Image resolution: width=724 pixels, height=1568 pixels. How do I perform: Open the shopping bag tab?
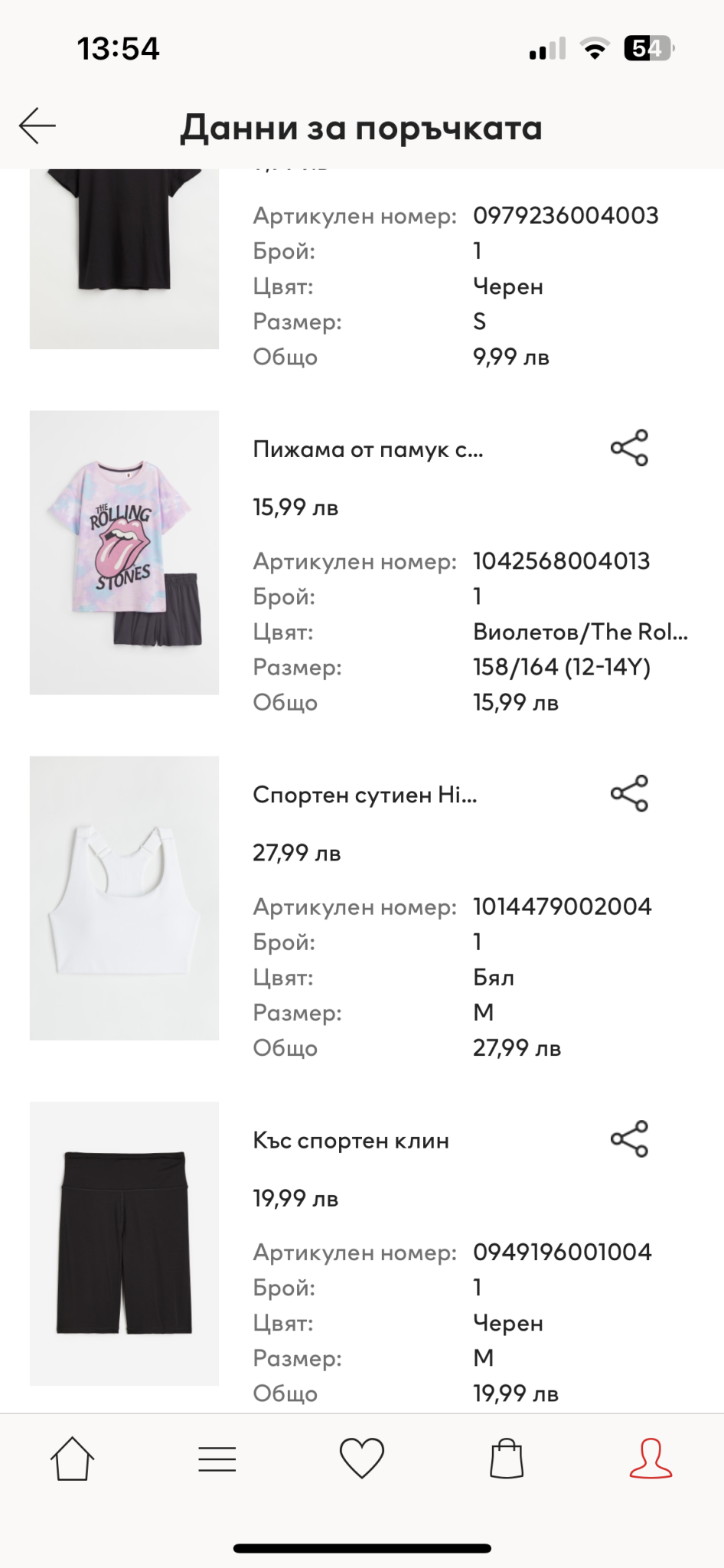(507, 1459)
